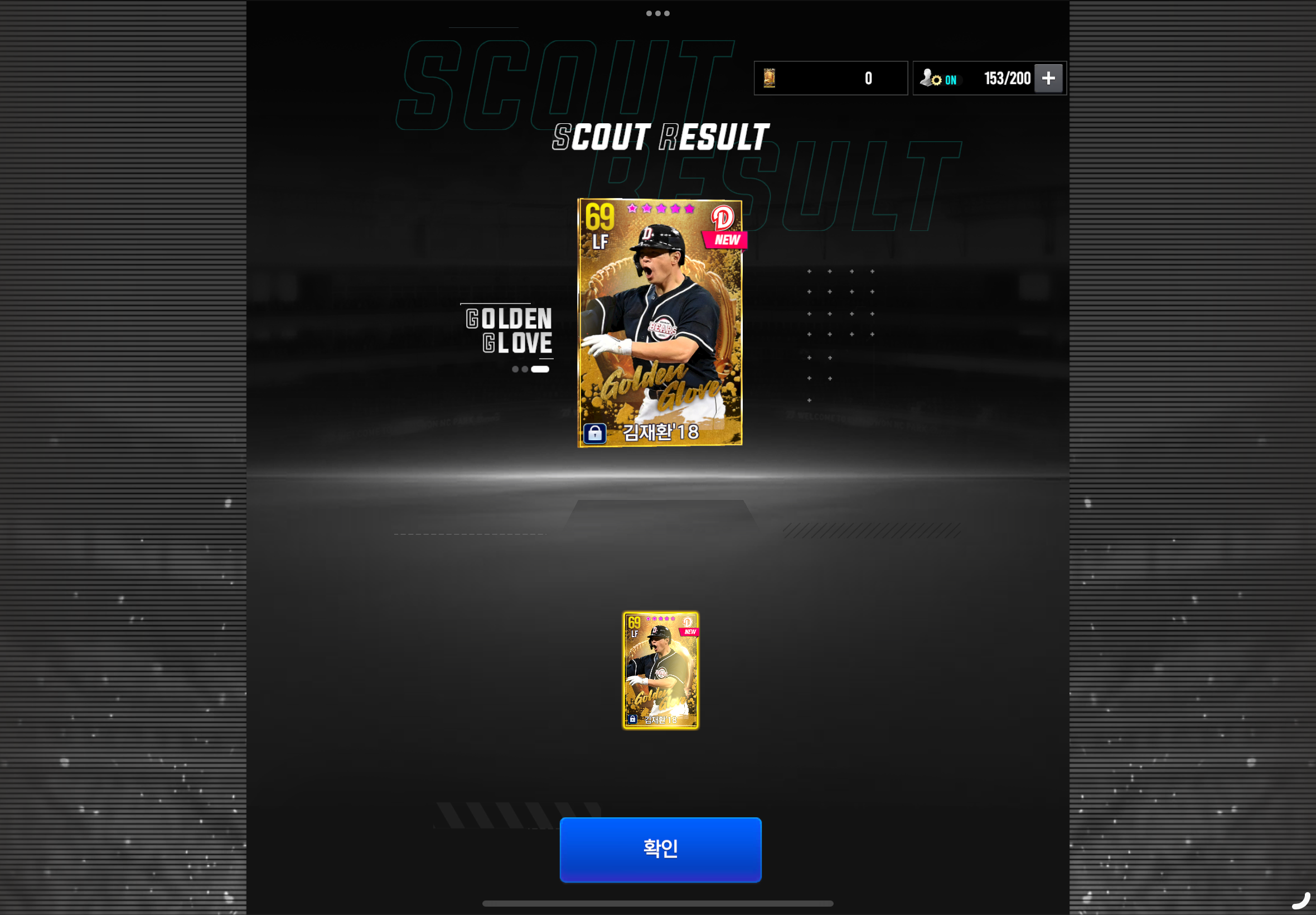Open the three-dot menu at top

[657, 13]
